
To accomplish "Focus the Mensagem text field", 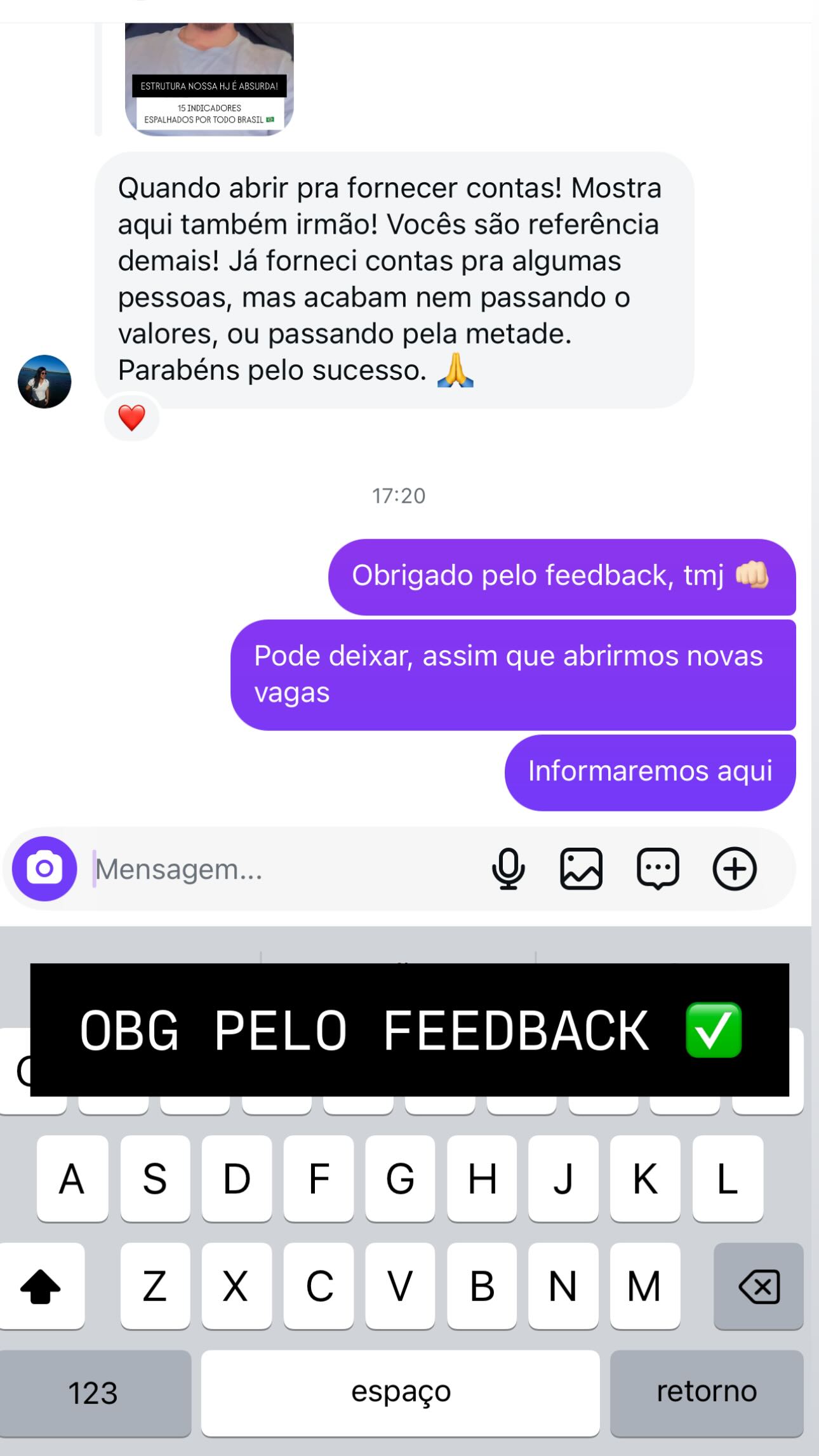I will pos(279,869).
